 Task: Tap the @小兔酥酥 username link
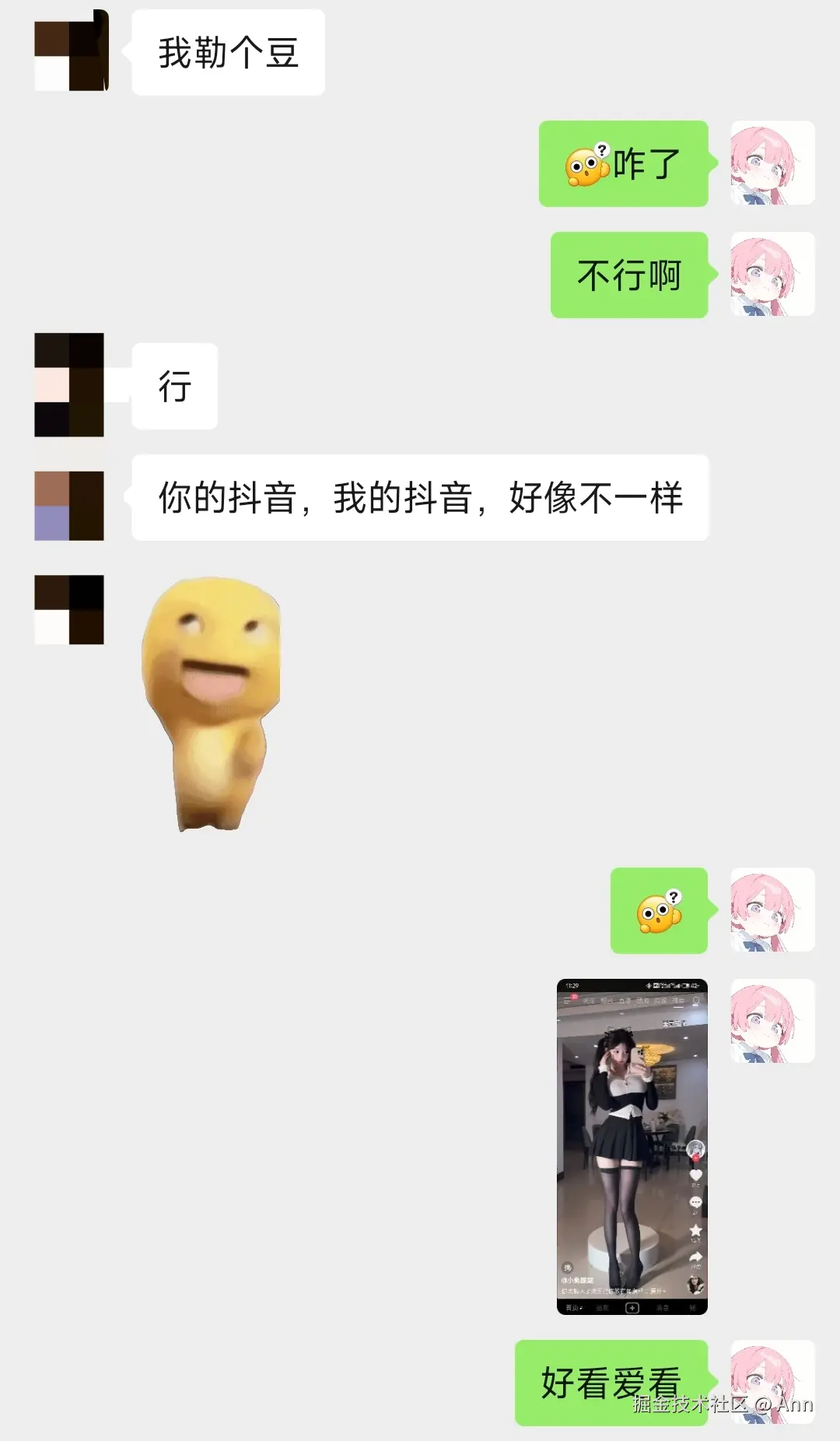(x=577, y=1280)
